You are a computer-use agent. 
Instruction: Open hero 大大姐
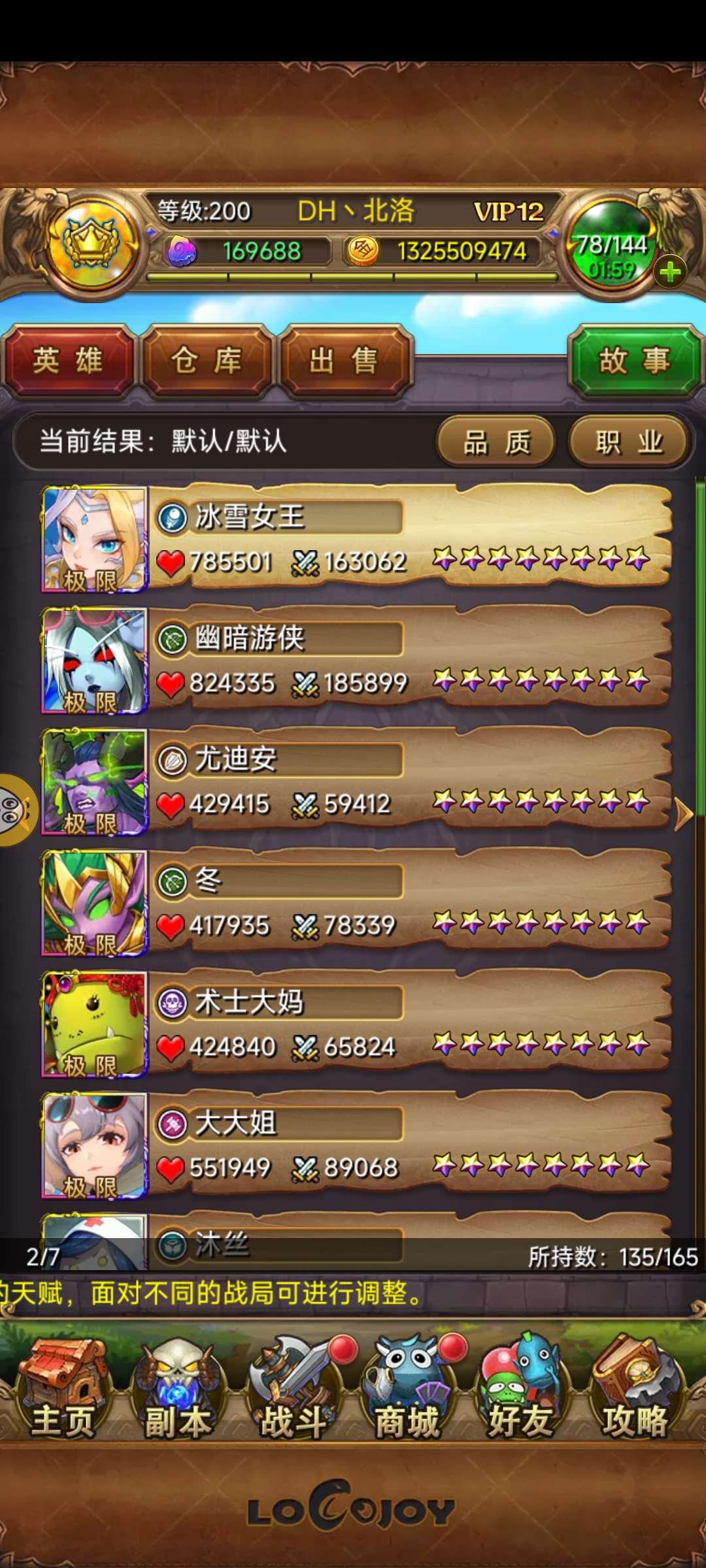tap(356, 1145)
